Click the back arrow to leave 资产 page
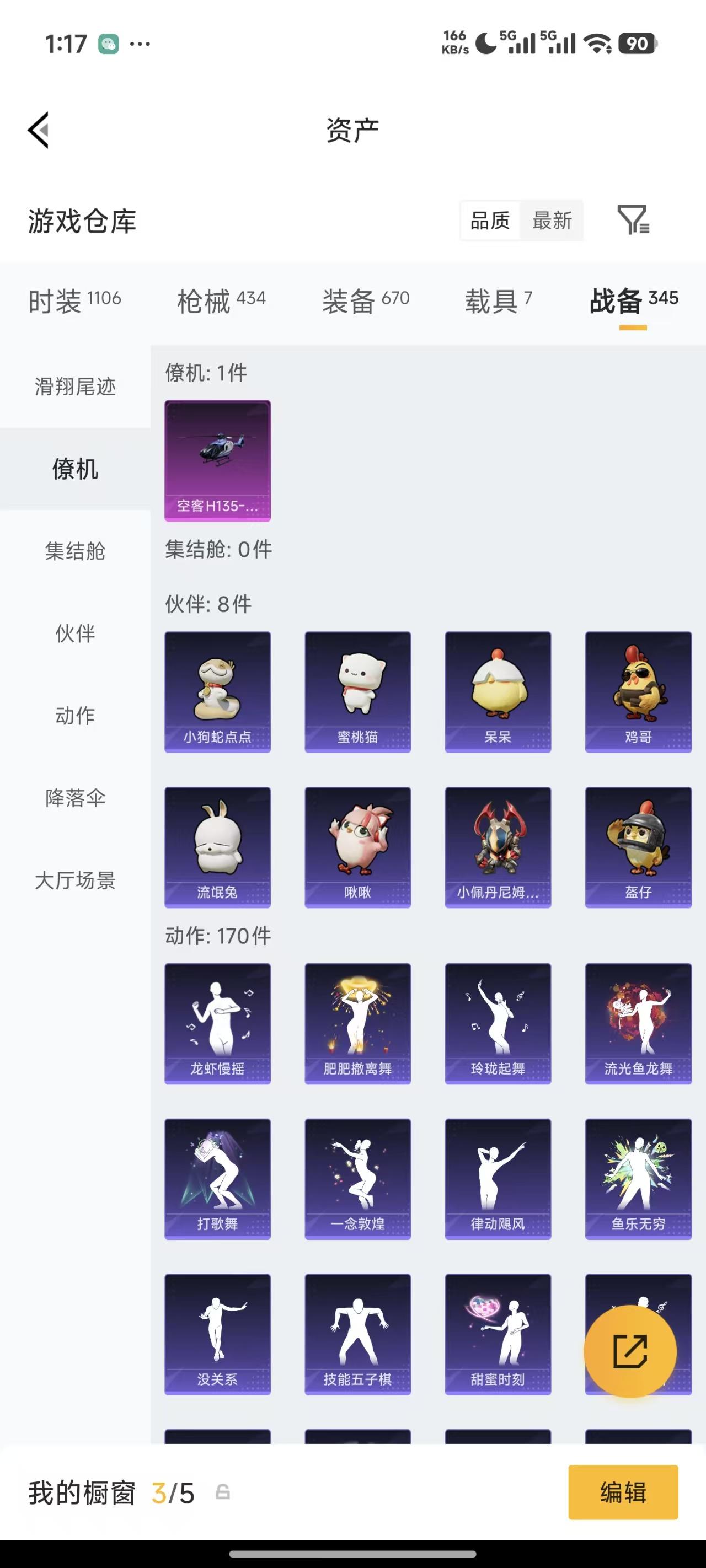The height and width of the screenshot is (1568, 706). pyautogui.click(x=38, y=129)
